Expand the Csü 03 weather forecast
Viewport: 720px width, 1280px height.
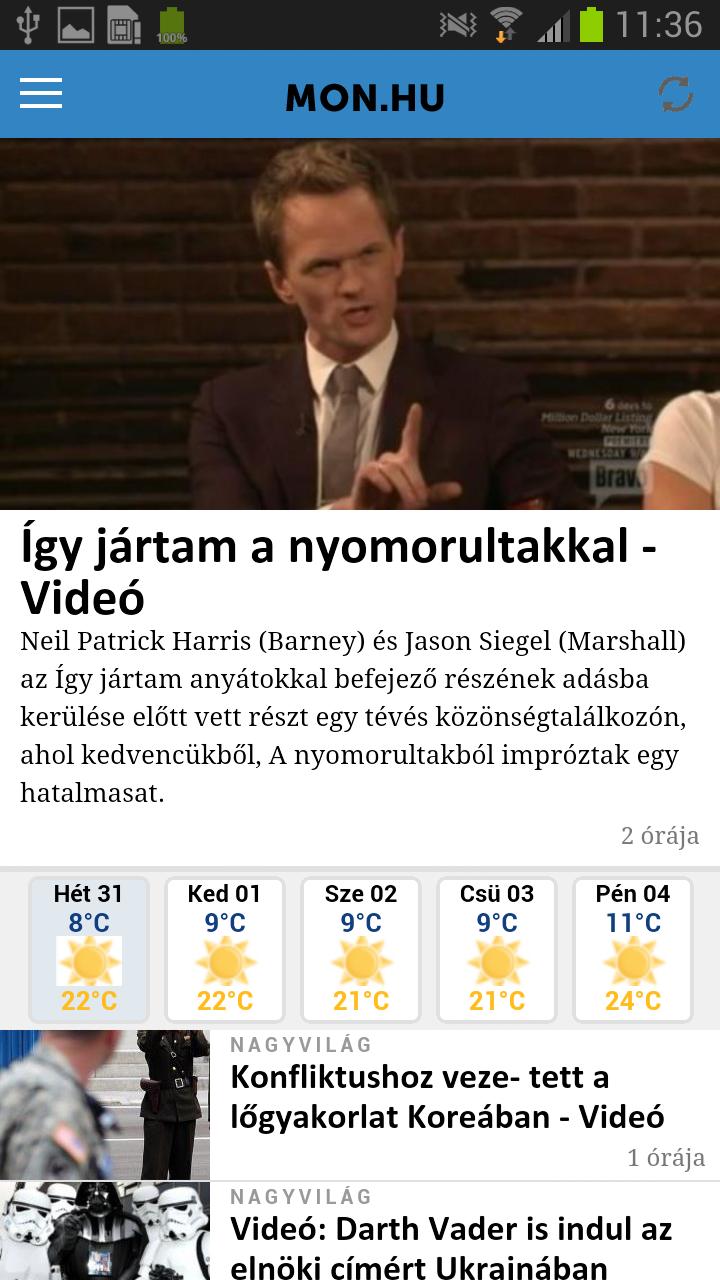[x=497, y=948]
